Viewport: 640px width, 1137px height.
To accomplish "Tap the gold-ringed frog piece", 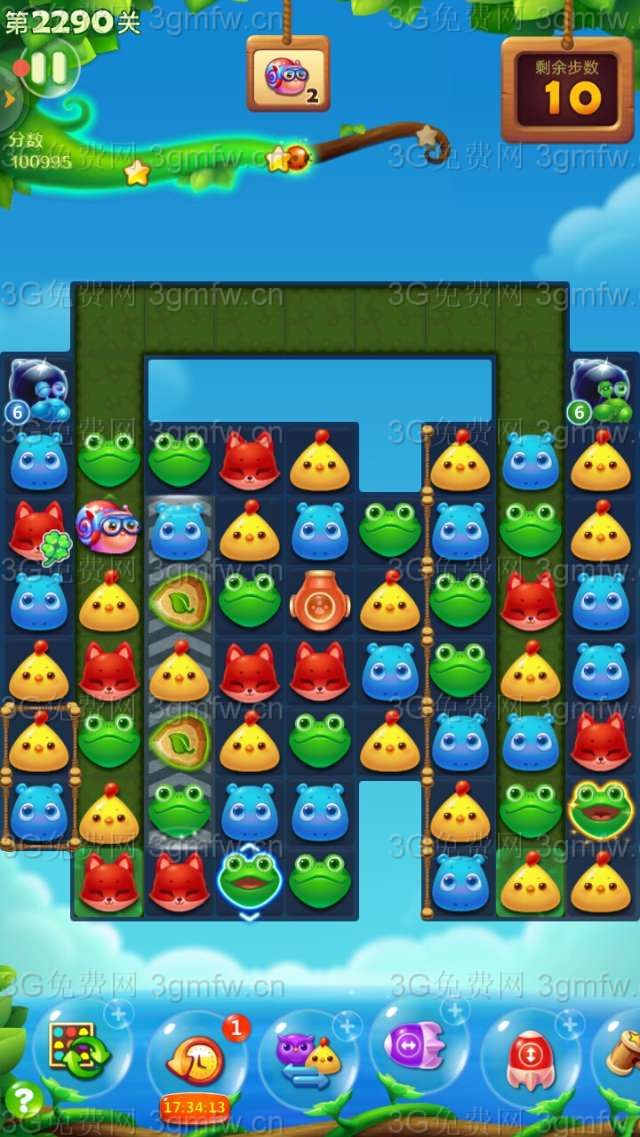I will pyautogui.click(x=600, y=809).
